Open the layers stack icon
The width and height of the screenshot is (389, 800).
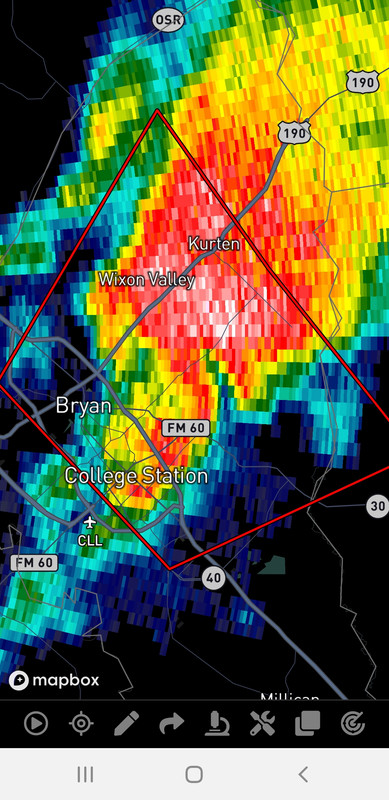[308, 723]
